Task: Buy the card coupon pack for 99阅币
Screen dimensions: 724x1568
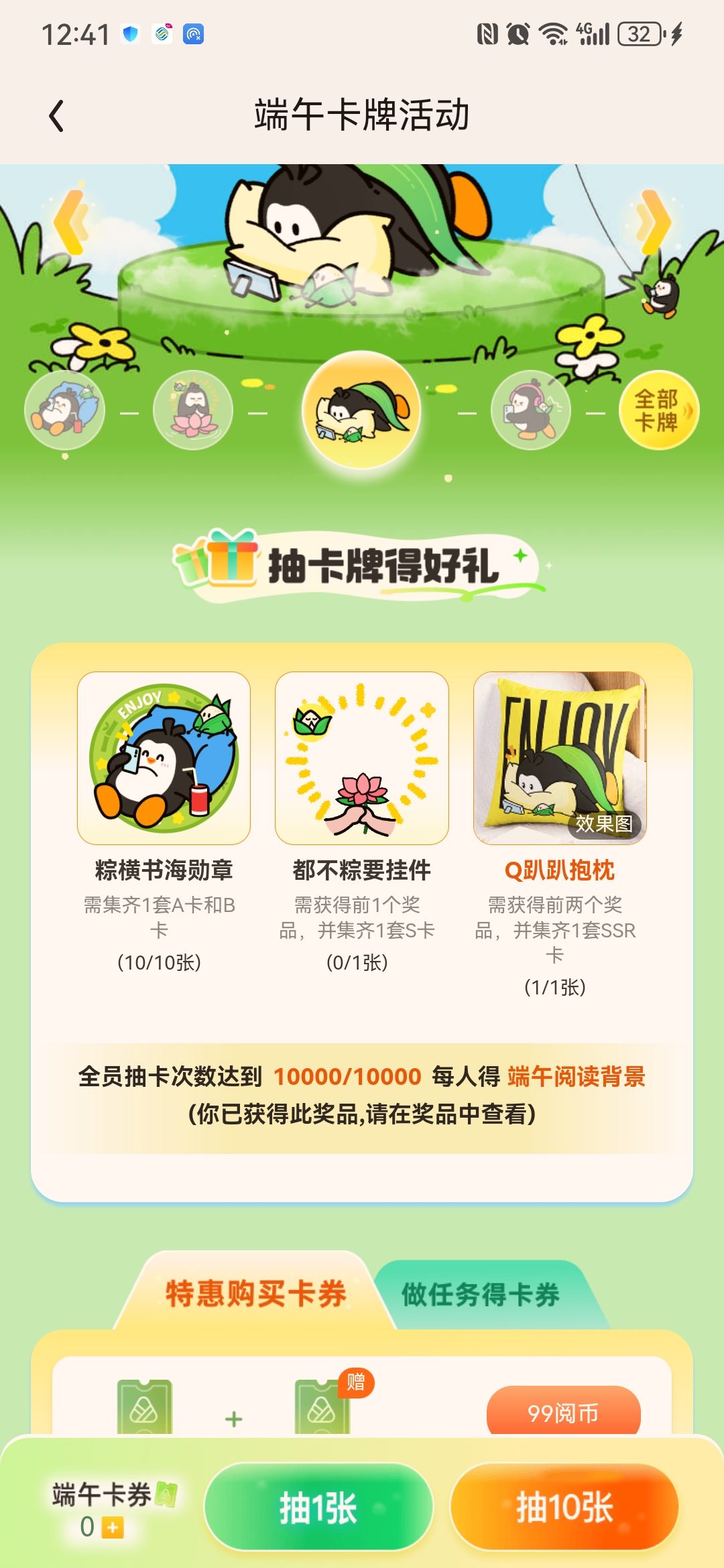Action: (x=563, y=1411)
